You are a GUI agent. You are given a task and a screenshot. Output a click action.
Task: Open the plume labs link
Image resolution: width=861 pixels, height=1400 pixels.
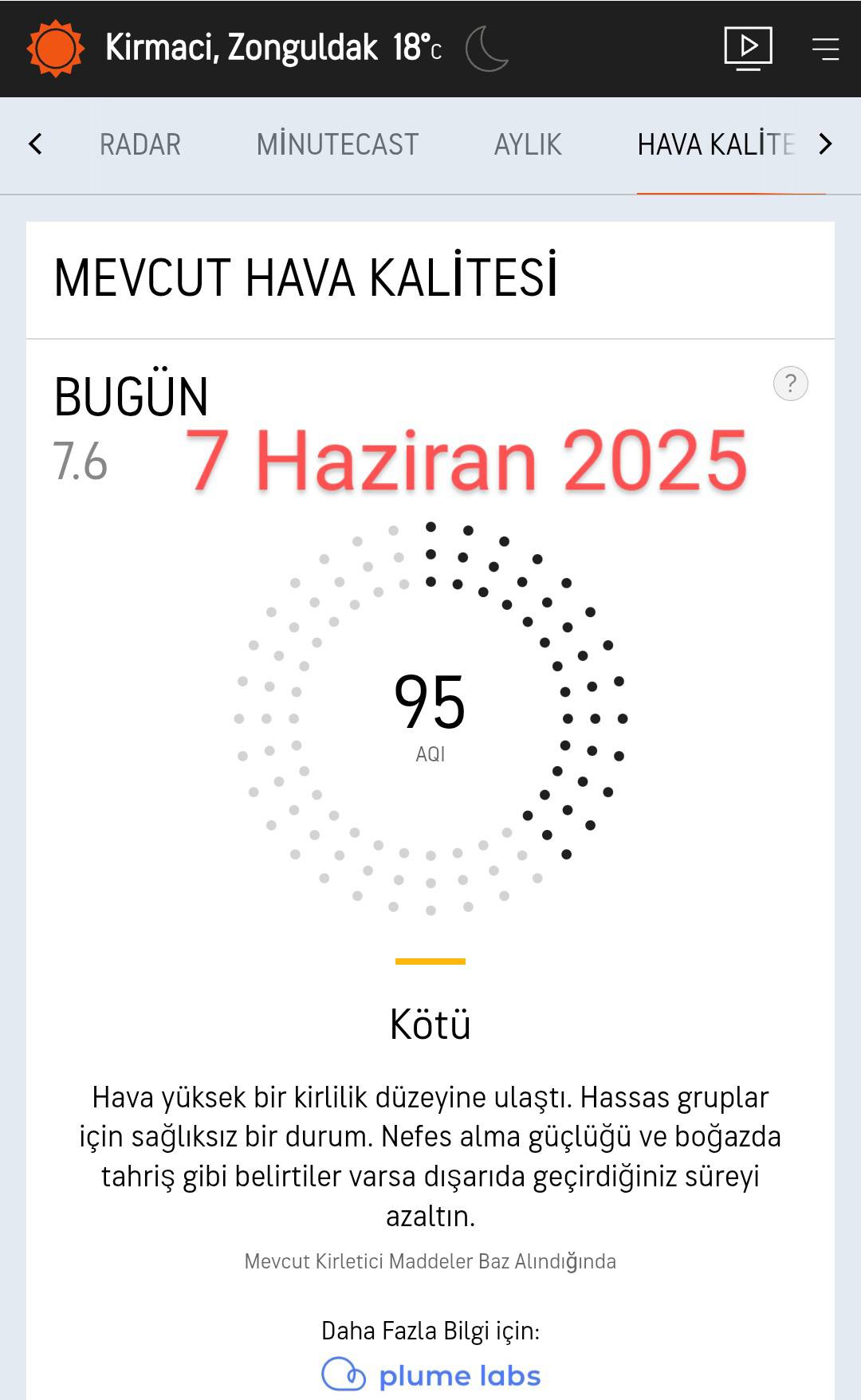431,1375
